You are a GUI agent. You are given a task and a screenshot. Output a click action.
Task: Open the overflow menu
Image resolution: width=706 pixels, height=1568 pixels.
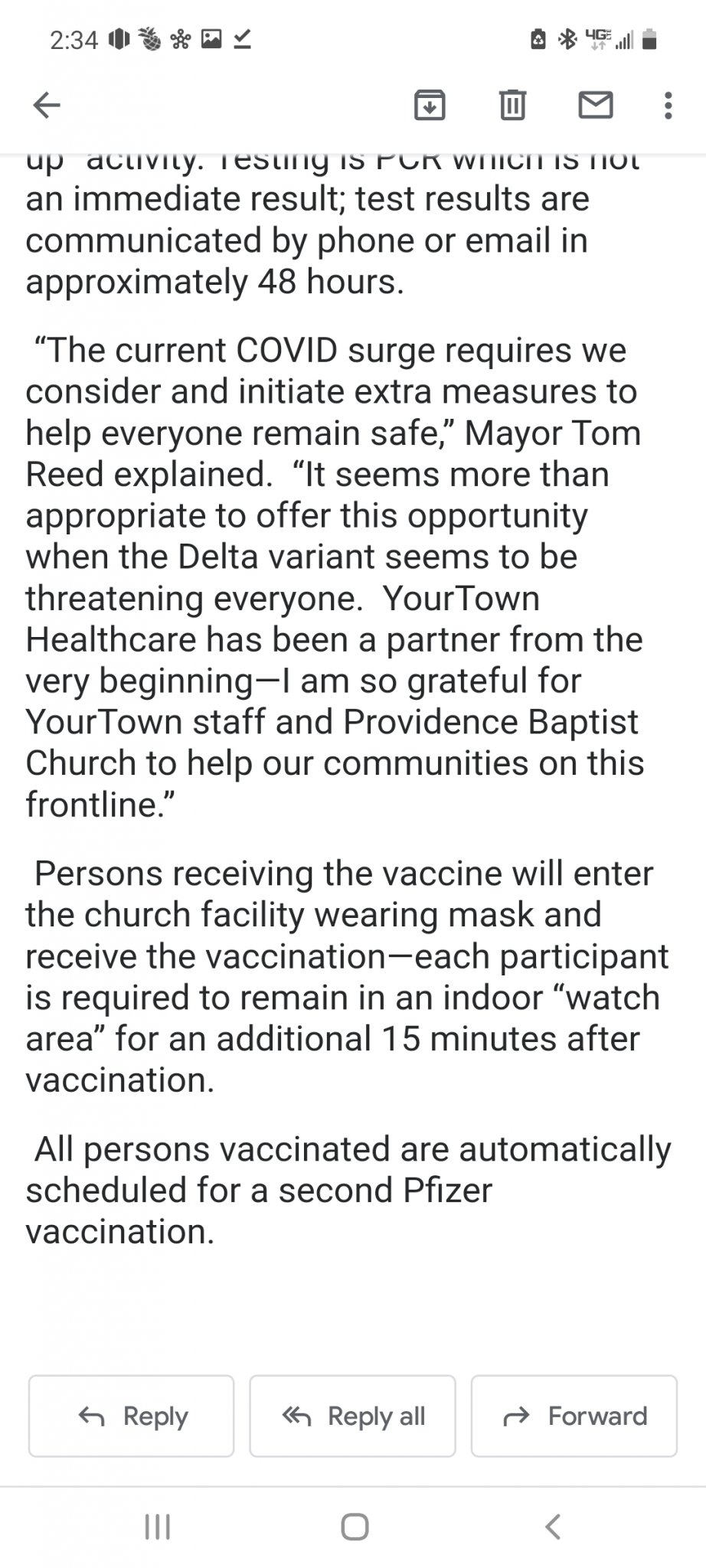click(668, 105)
